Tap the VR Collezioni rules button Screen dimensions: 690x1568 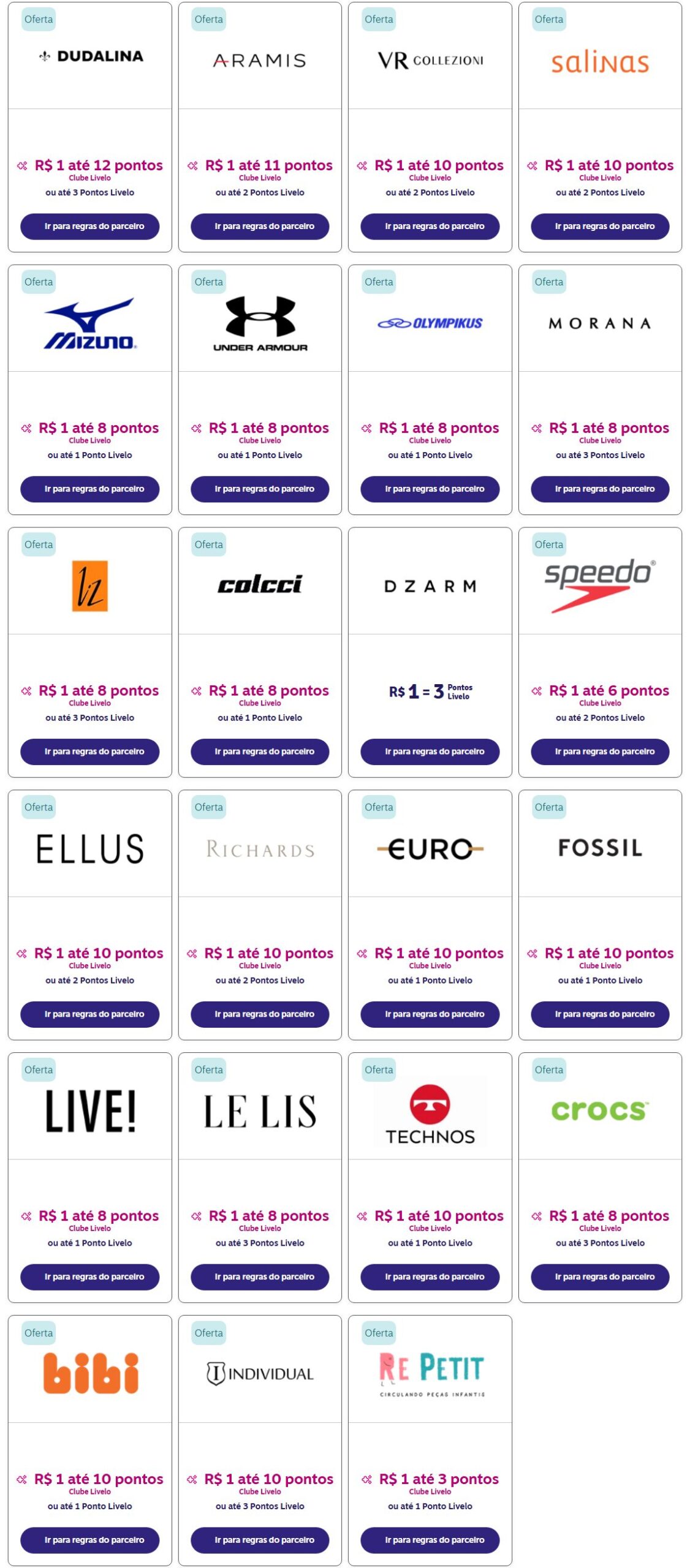point(430,226)
